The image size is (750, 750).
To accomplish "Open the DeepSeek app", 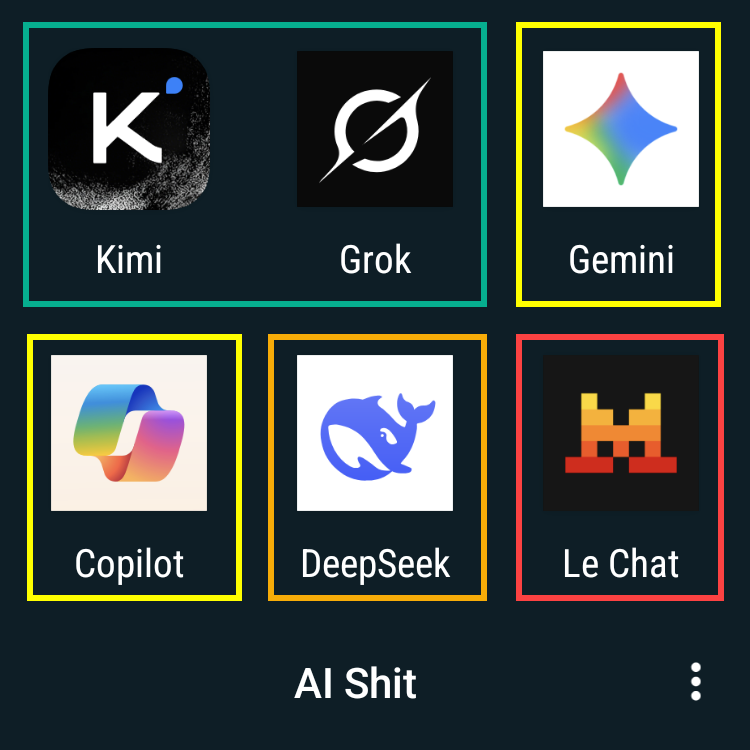I will click(x=375, y=433).
